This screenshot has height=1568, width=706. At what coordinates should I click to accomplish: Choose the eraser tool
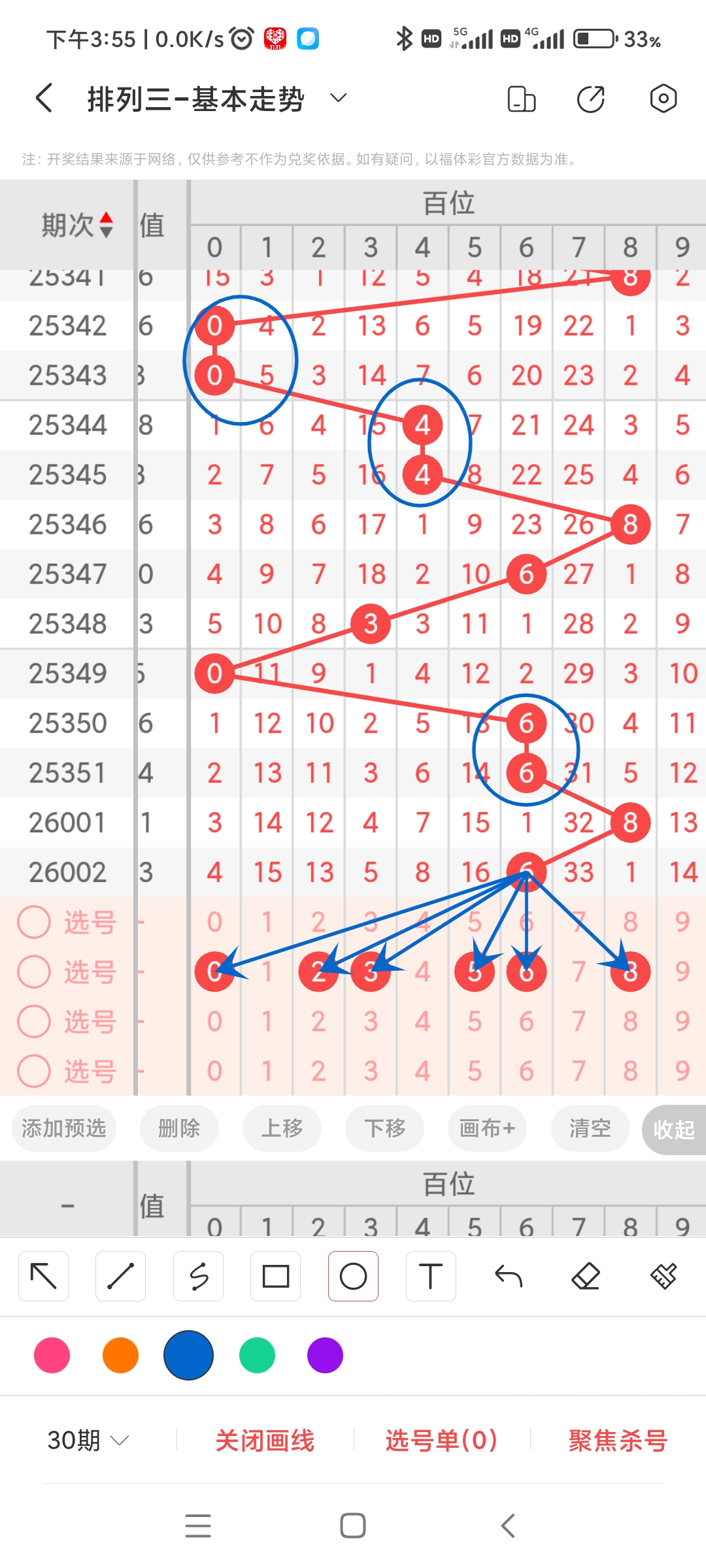coord(586,1276)
